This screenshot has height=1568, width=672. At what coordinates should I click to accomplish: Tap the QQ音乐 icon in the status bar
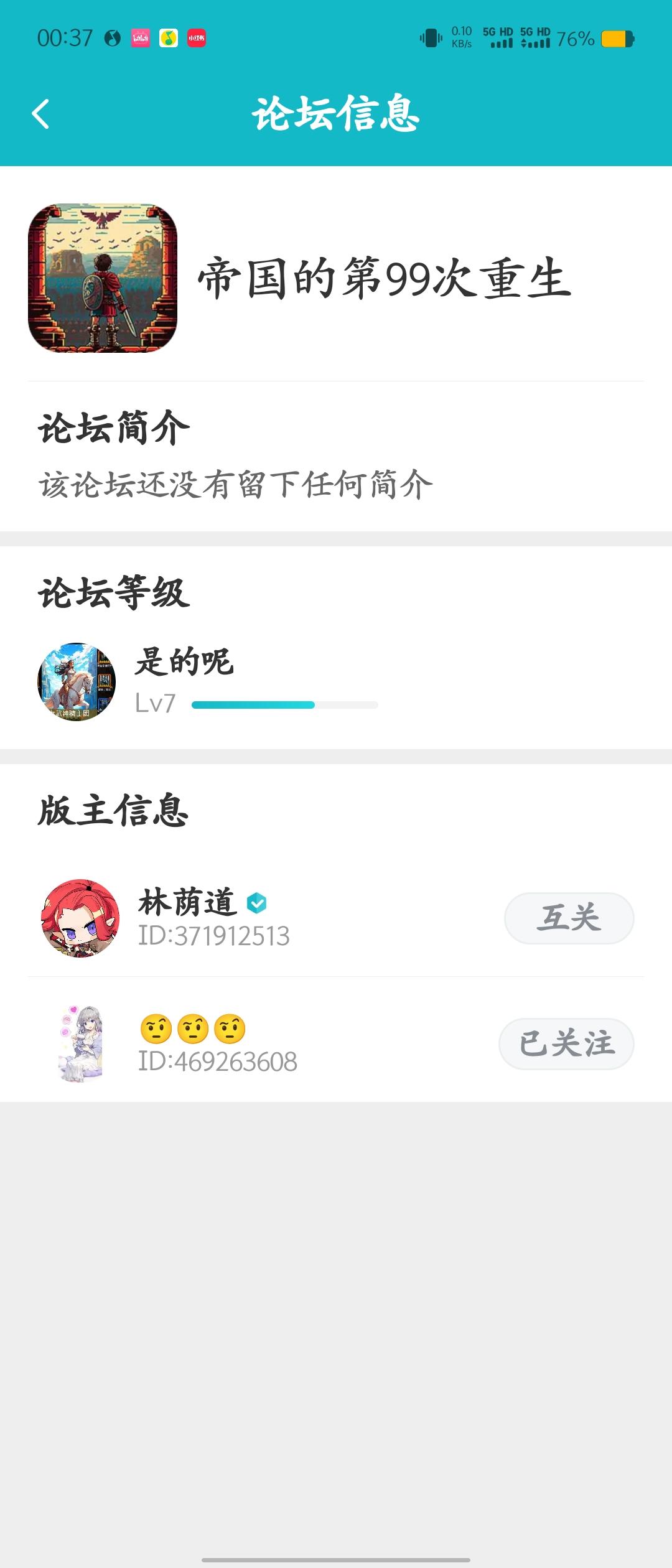coord(167,37)
